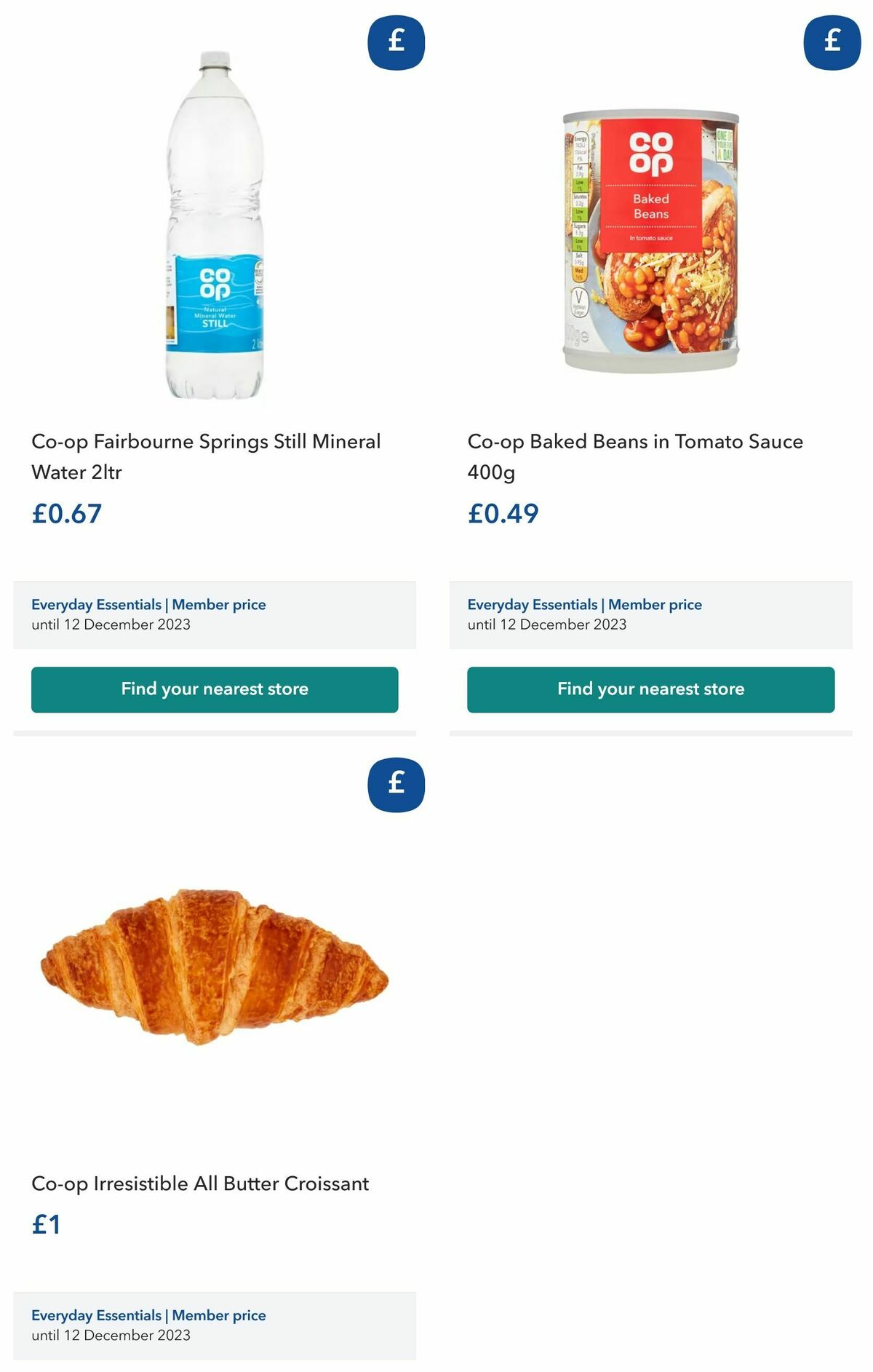Open the Member price link under baked beans
873x1372 pixels.
(653, 604)
